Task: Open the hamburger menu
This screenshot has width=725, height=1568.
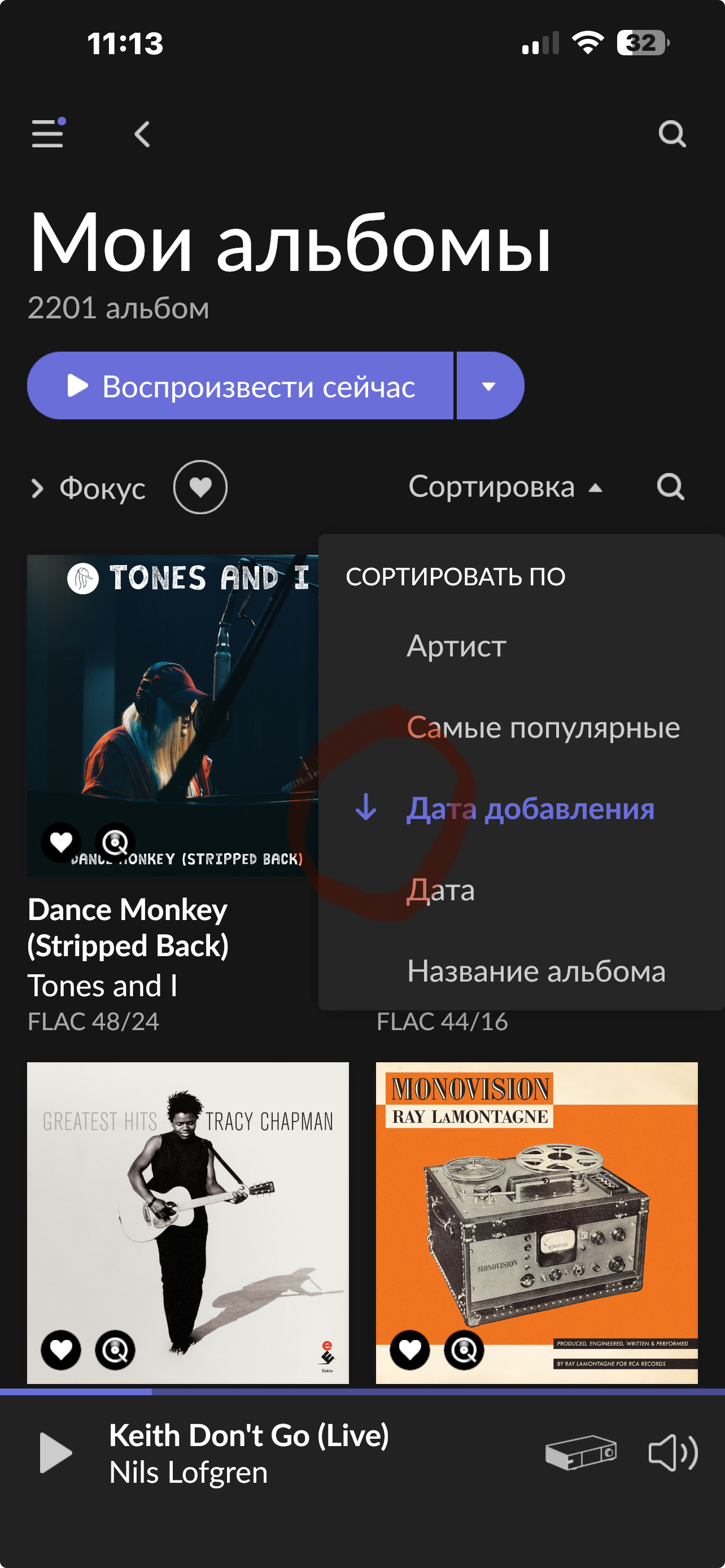Action: (47, 133)
